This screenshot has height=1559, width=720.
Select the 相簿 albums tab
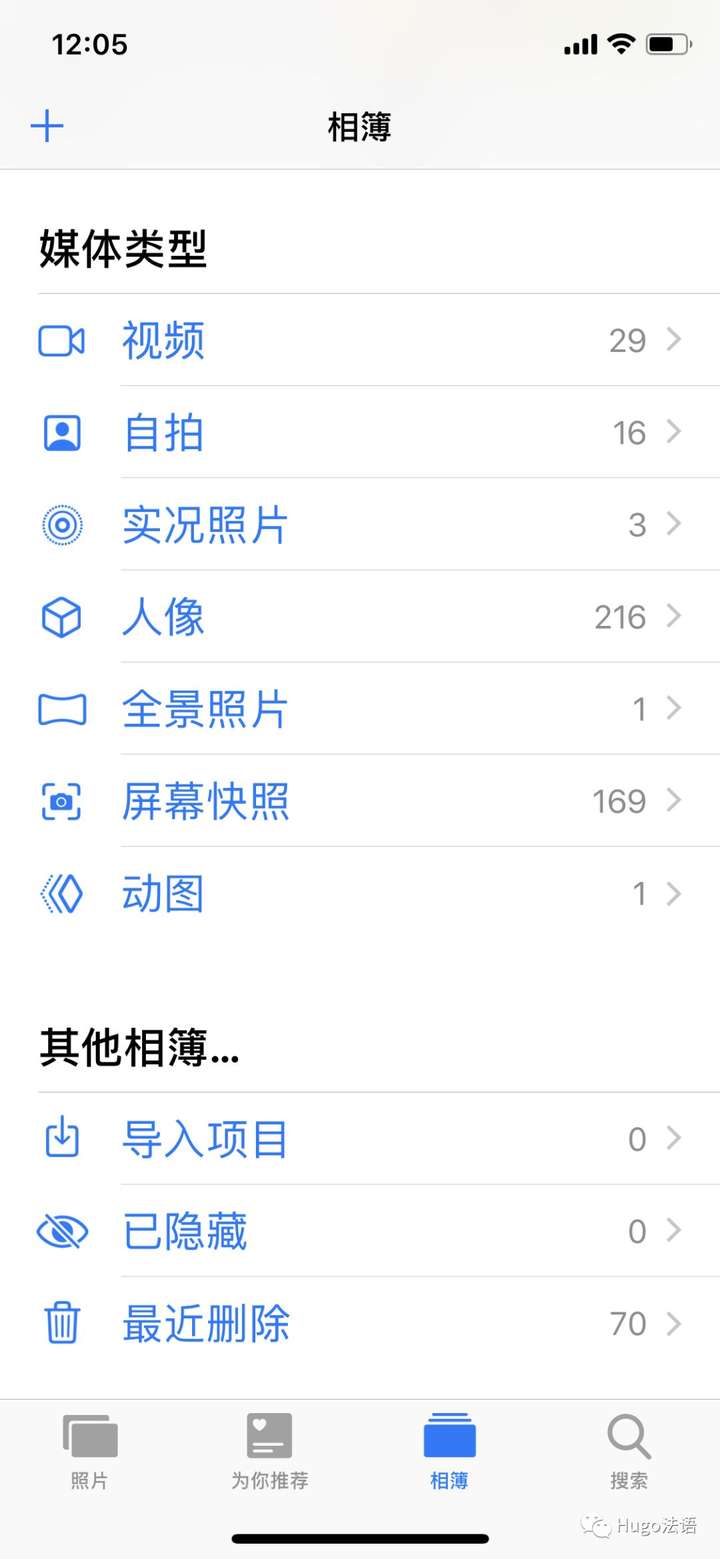tap(449, 1451)
